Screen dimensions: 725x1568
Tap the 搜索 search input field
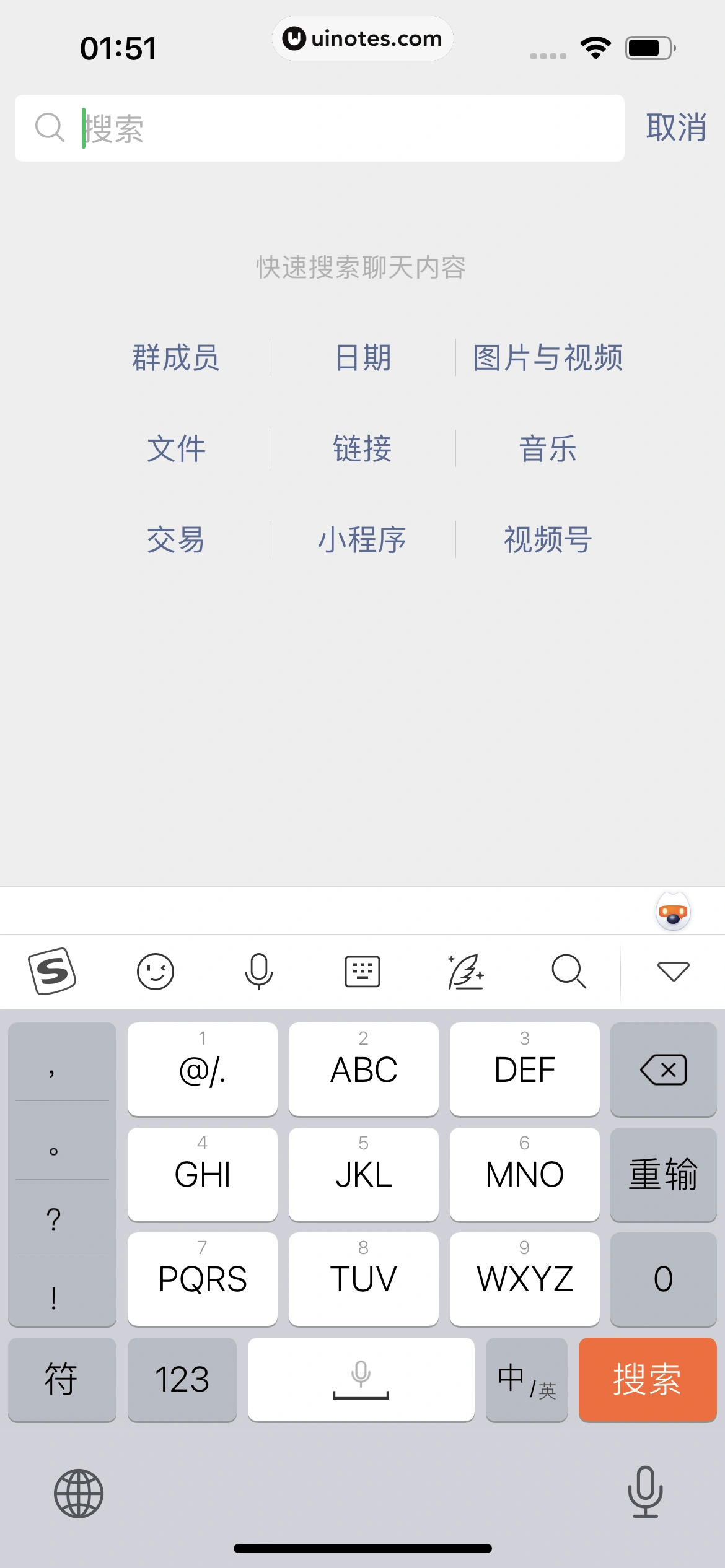[x=347, y=128]
